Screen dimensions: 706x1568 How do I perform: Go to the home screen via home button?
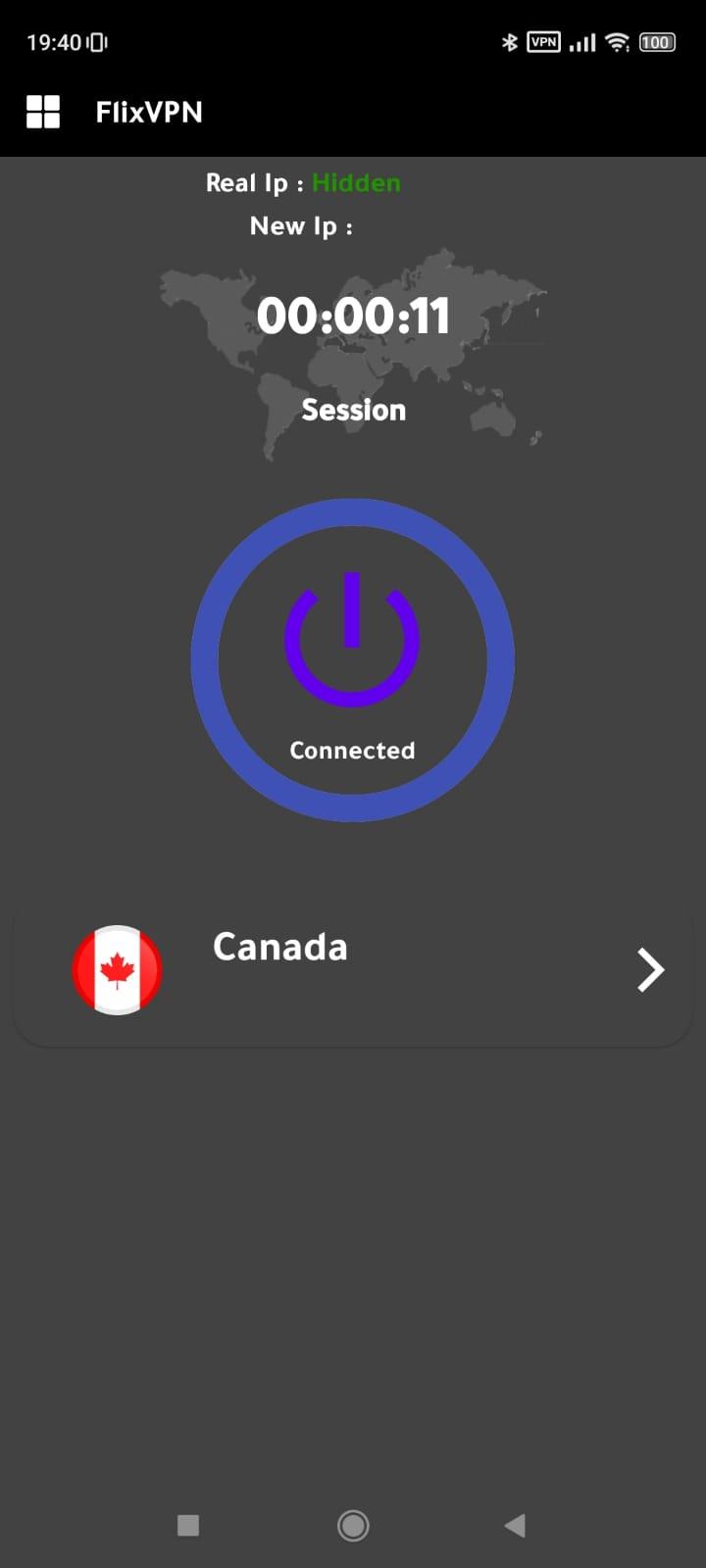[353, 1525]
